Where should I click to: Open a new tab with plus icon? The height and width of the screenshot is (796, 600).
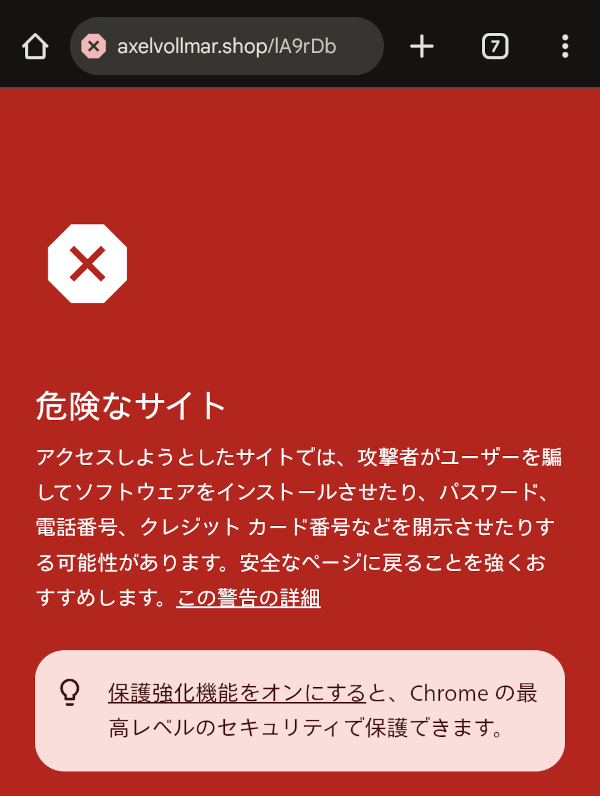click(422, 46)
